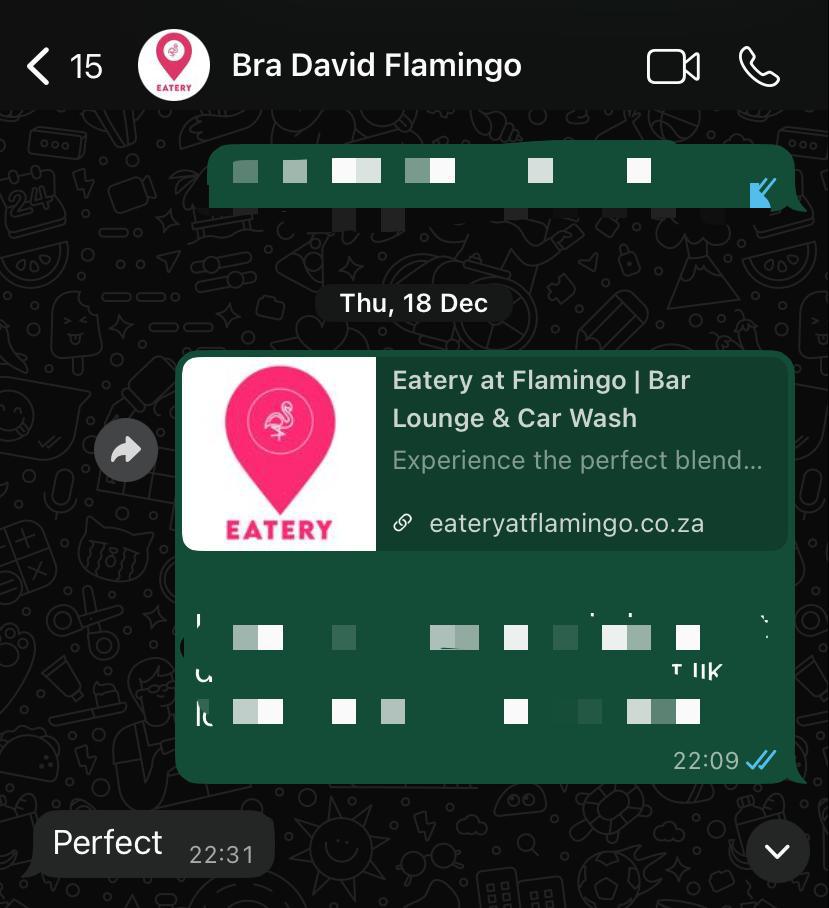Select the Thu, 18 Dec date banner
The image size is (829, 908).
coord(413,303)
